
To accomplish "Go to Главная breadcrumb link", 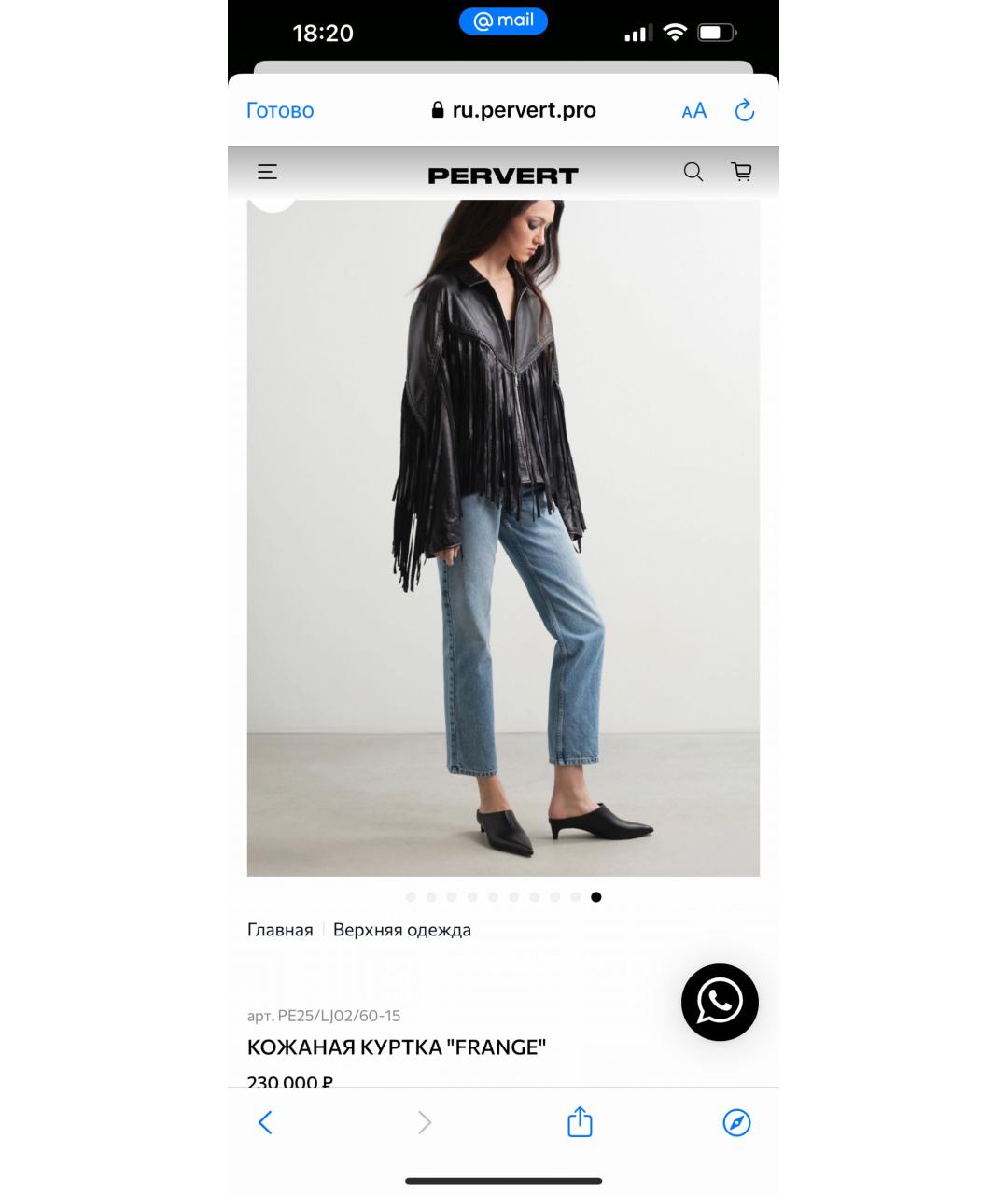I will click(280, 930).
